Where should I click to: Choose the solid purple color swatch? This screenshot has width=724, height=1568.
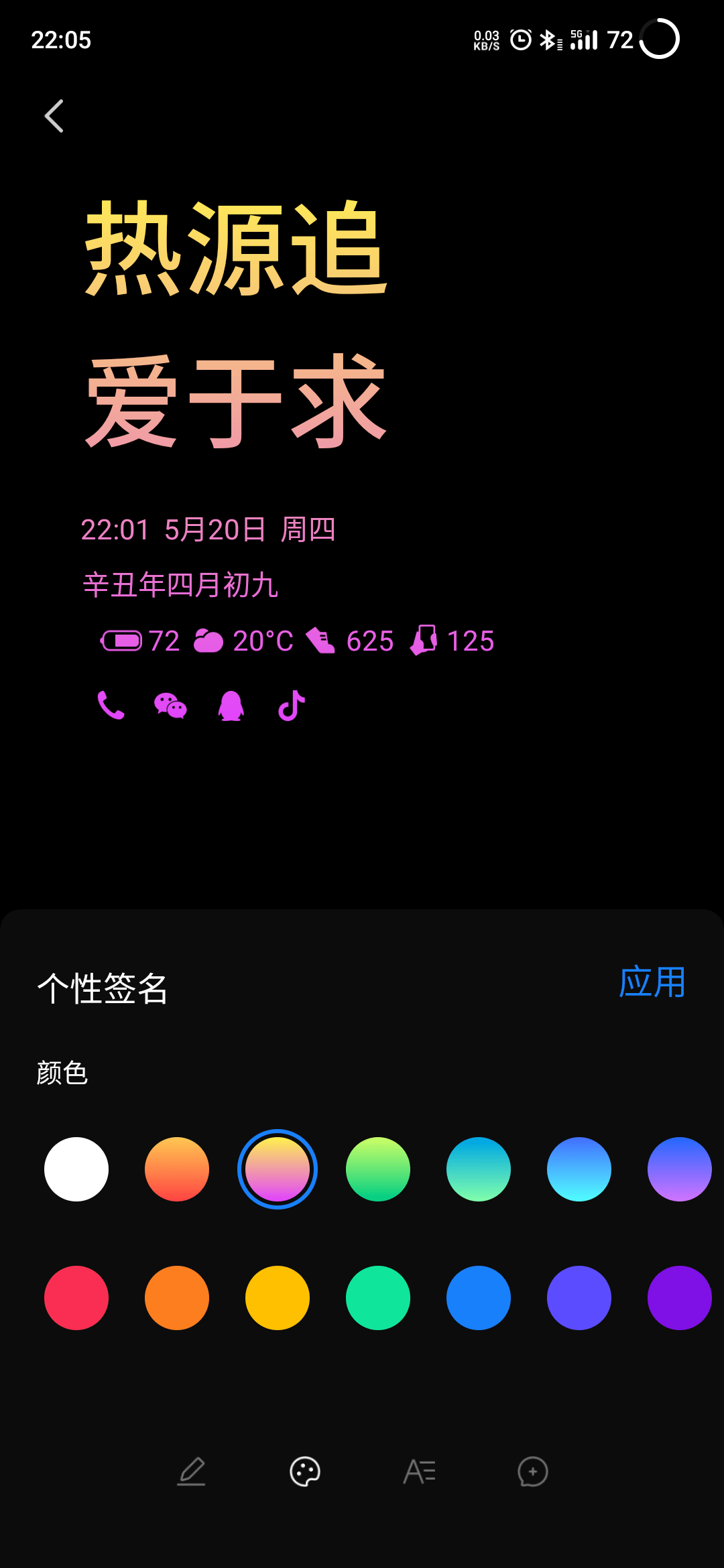(679, 1297)
